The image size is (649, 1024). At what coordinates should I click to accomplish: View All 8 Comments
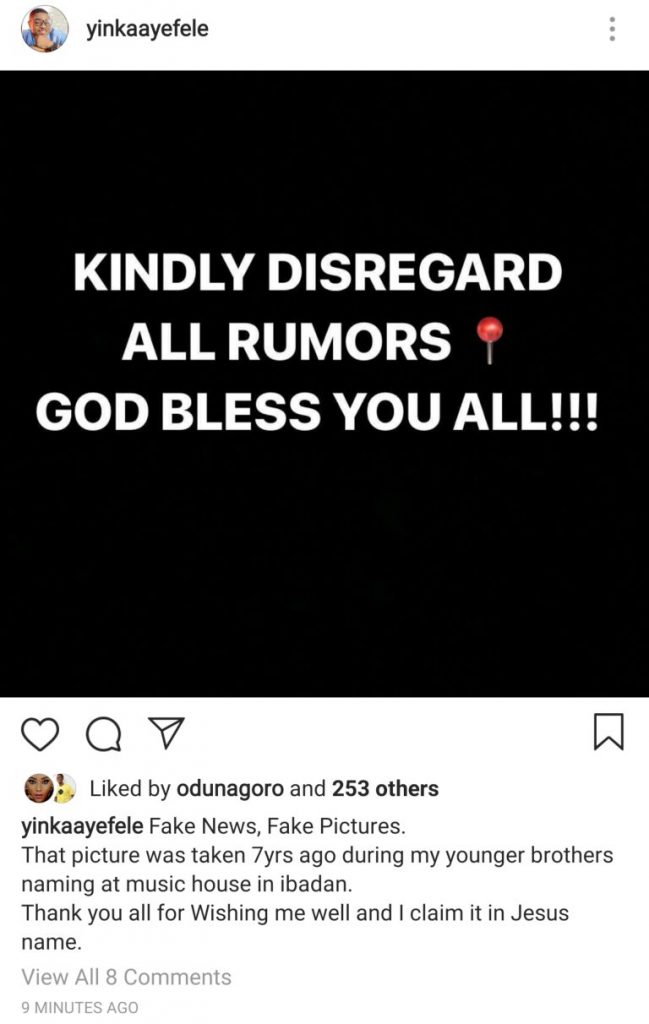[126, 977]
